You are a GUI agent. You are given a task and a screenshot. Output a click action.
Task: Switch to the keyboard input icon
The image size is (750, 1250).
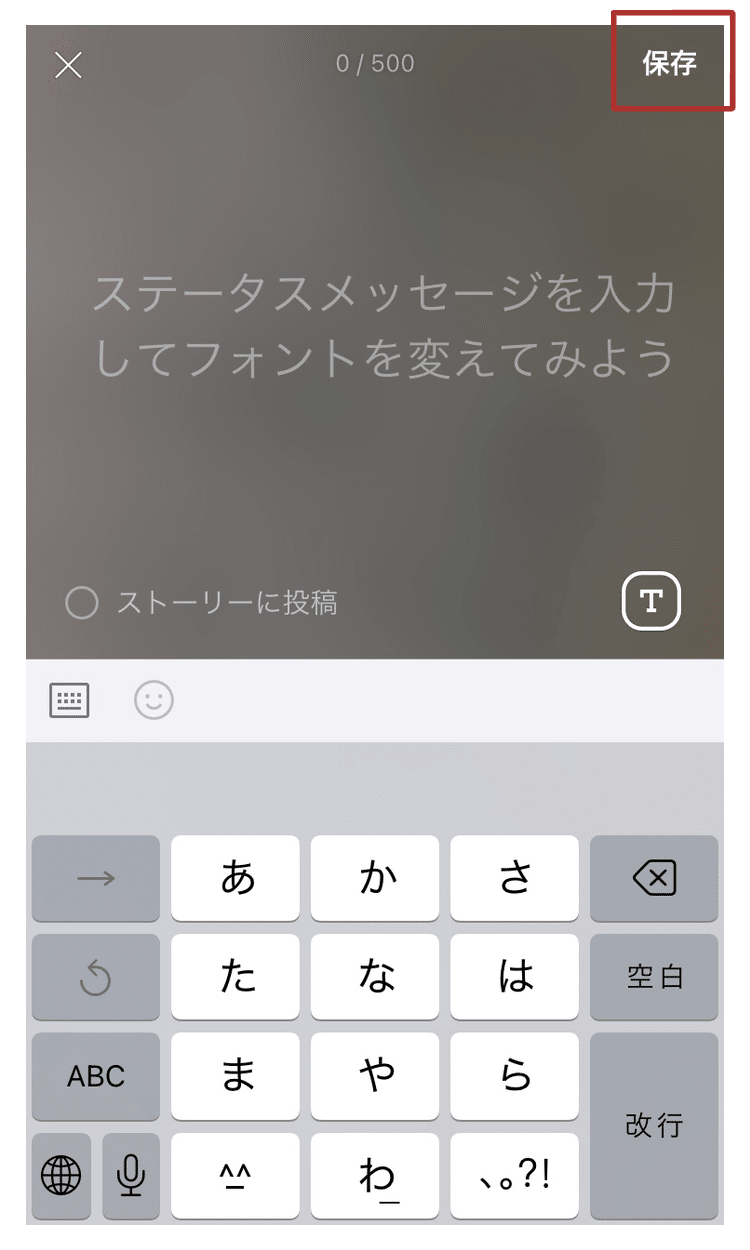[70, 700]
